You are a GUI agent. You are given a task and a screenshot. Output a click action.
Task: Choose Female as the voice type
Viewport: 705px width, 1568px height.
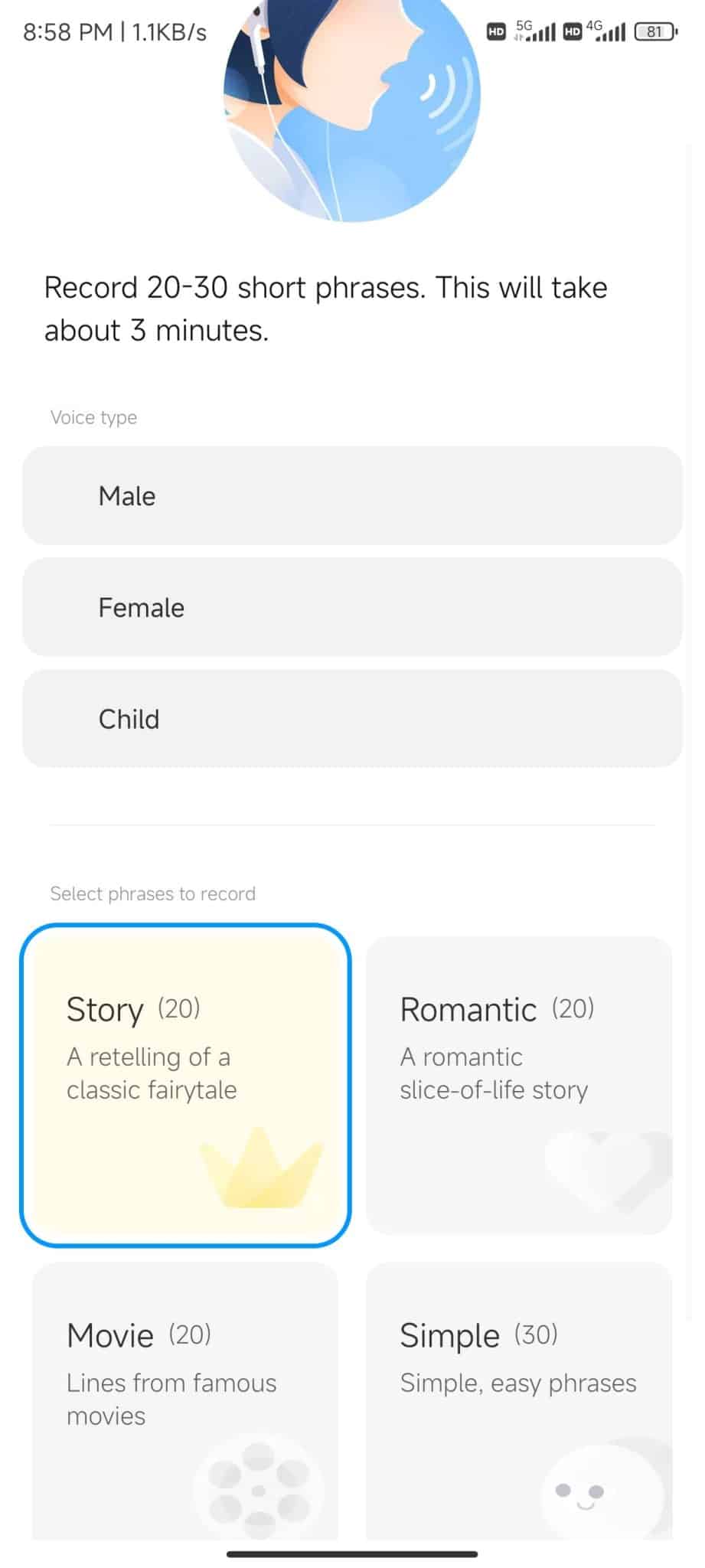point(352,607)
